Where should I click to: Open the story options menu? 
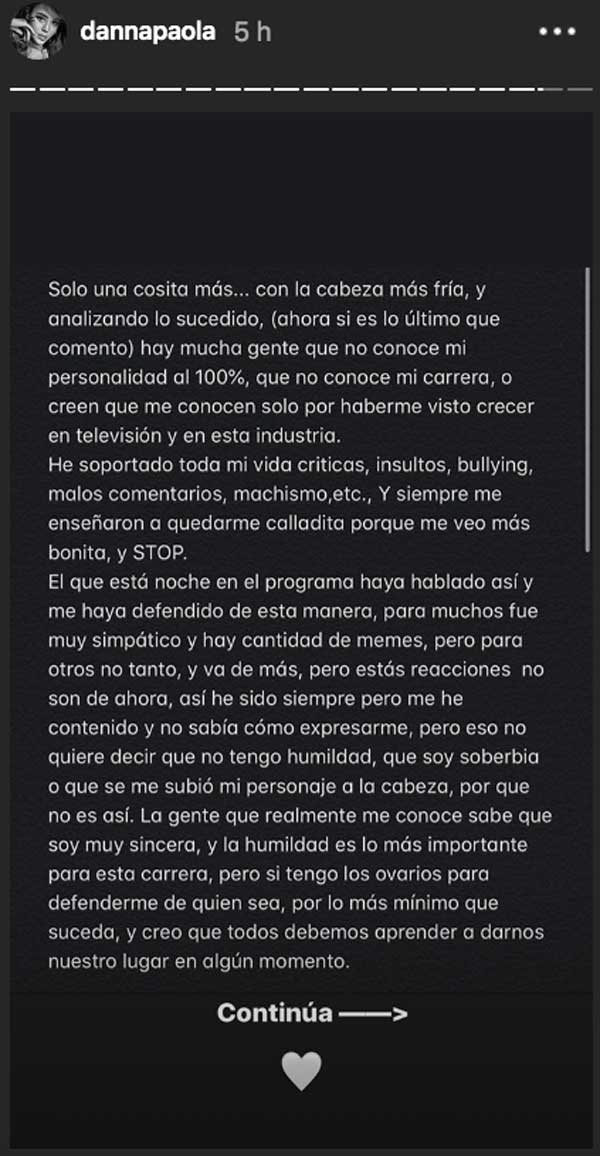pos(557,32)
